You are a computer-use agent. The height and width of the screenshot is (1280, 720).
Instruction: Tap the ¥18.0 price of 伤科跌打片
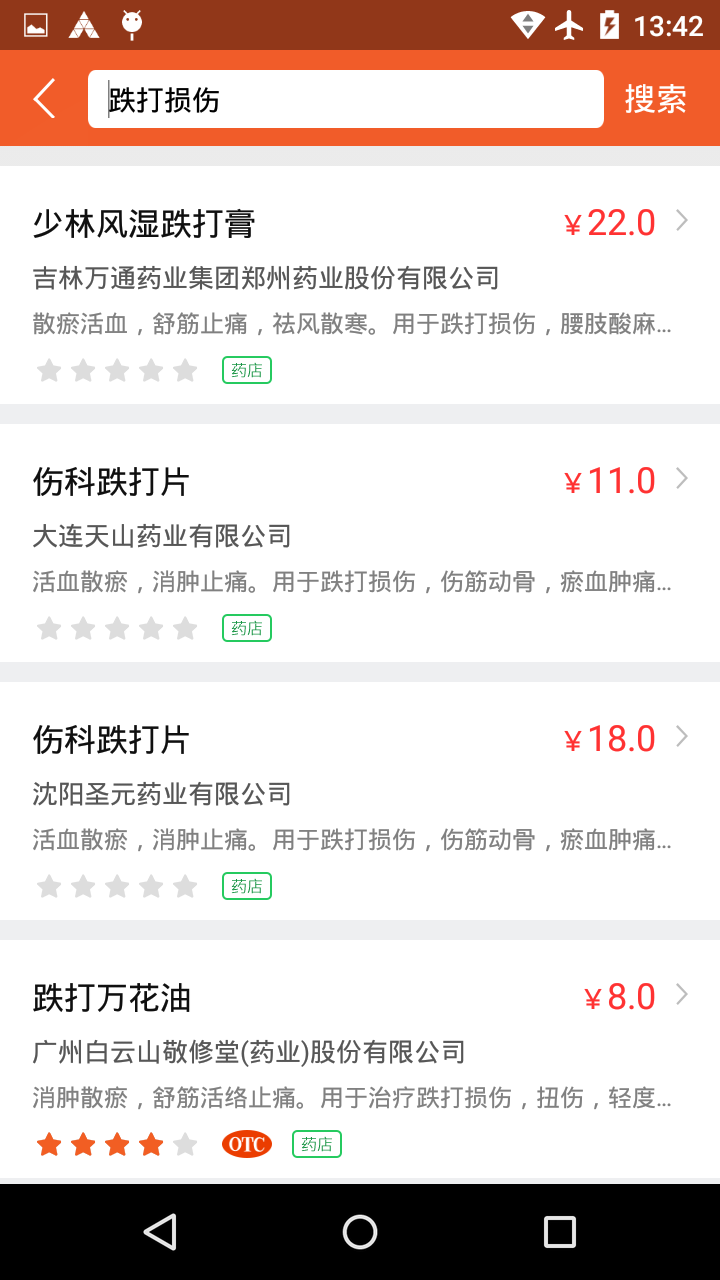click(607, 738)
